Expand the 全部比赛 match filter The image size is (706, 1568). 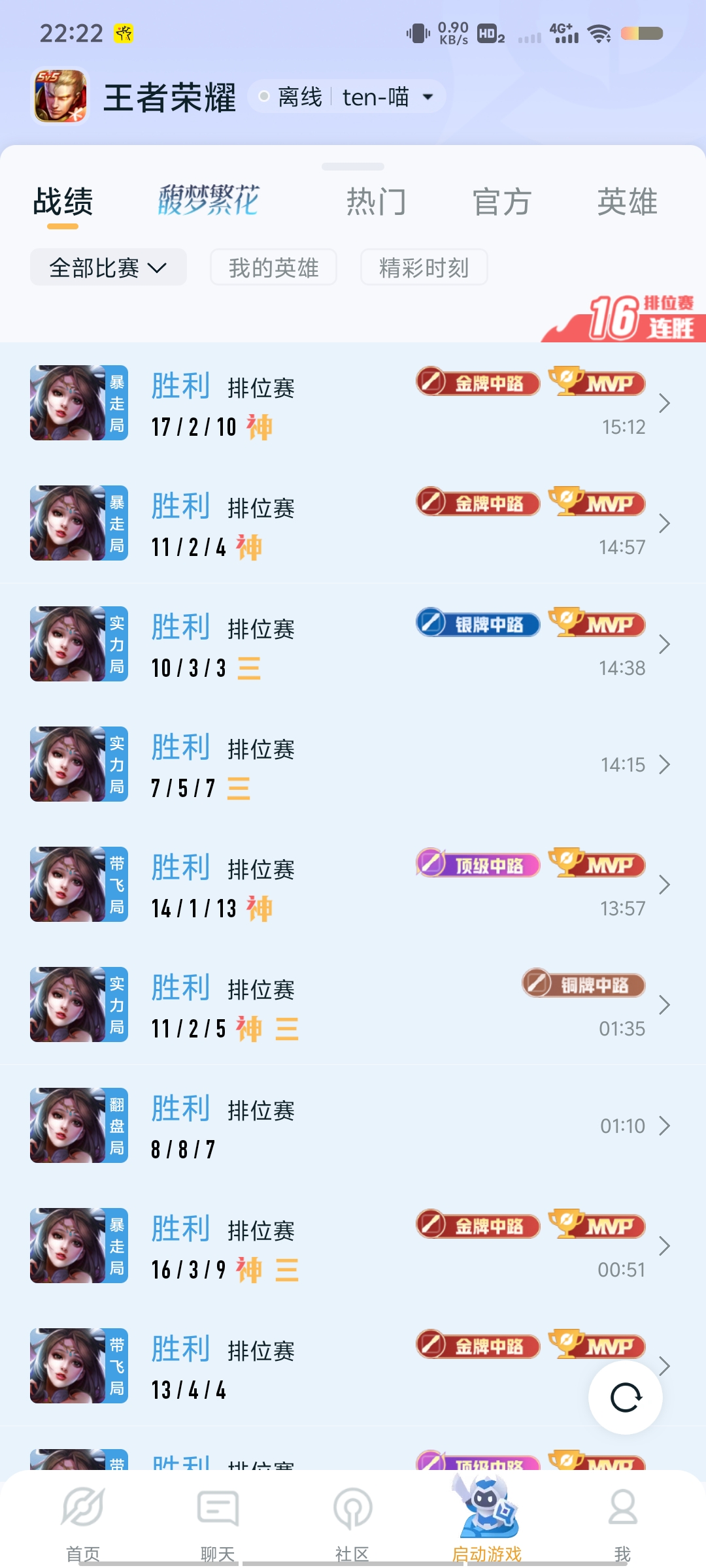109,267
